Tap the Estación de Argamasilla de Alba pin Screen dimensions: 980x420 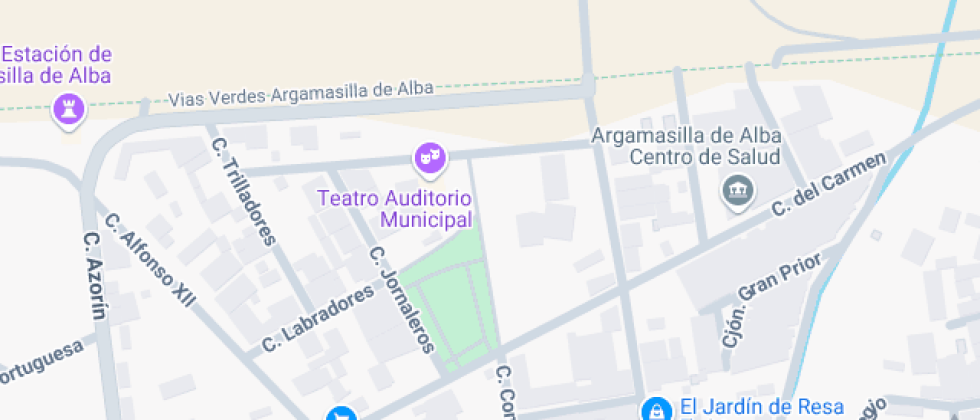pos(69,111)
